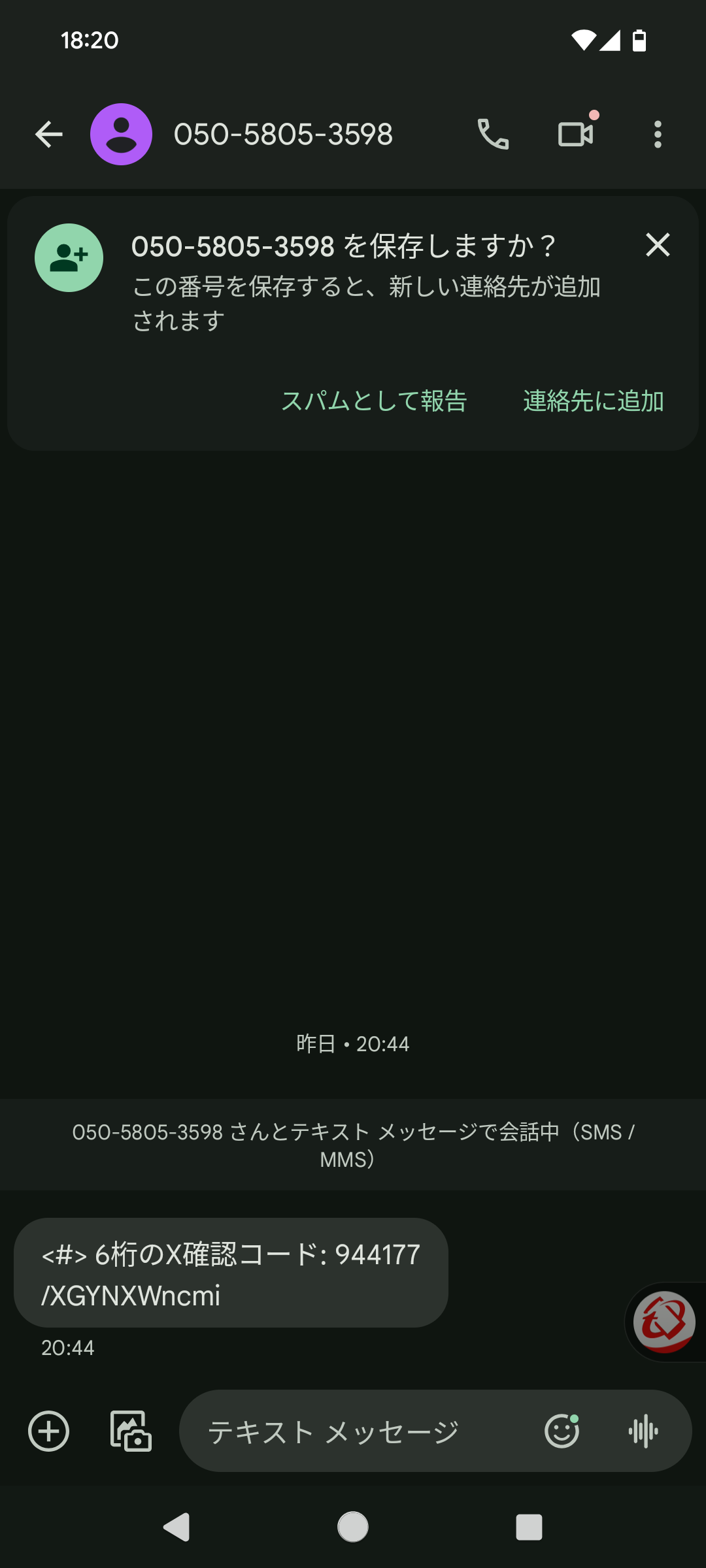Select 連絡先に追加

(x=594, y=400)
